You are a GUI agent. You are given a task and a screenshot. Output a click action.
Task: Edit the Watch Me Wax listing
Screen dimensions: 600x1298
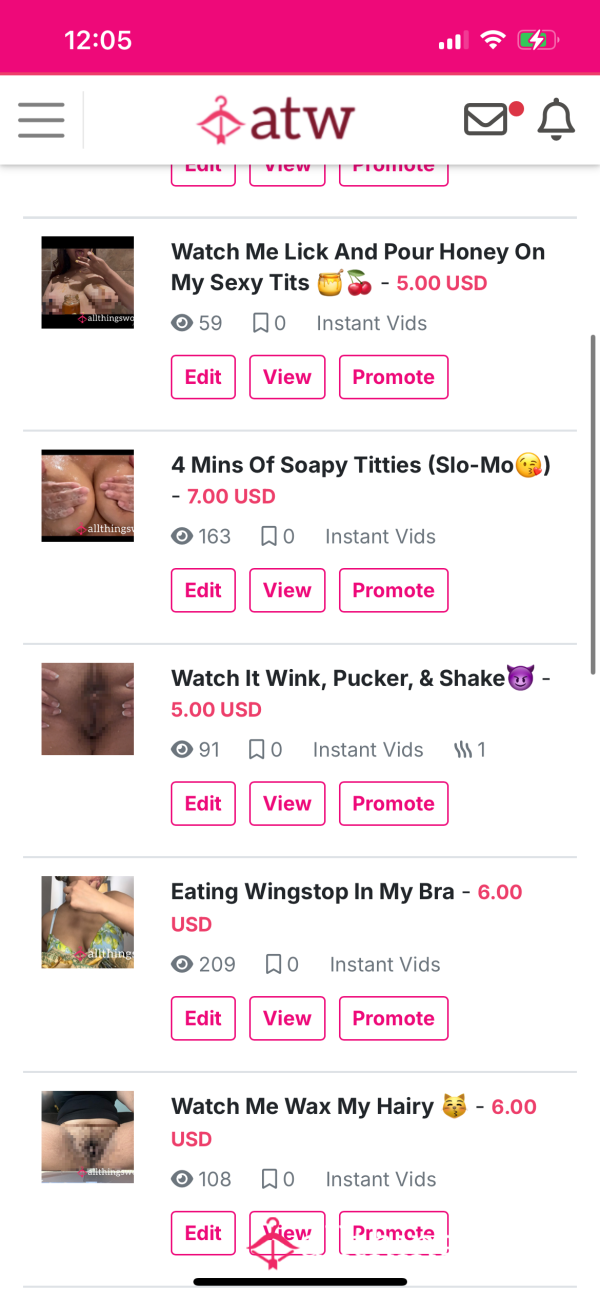pos(203,1233)
